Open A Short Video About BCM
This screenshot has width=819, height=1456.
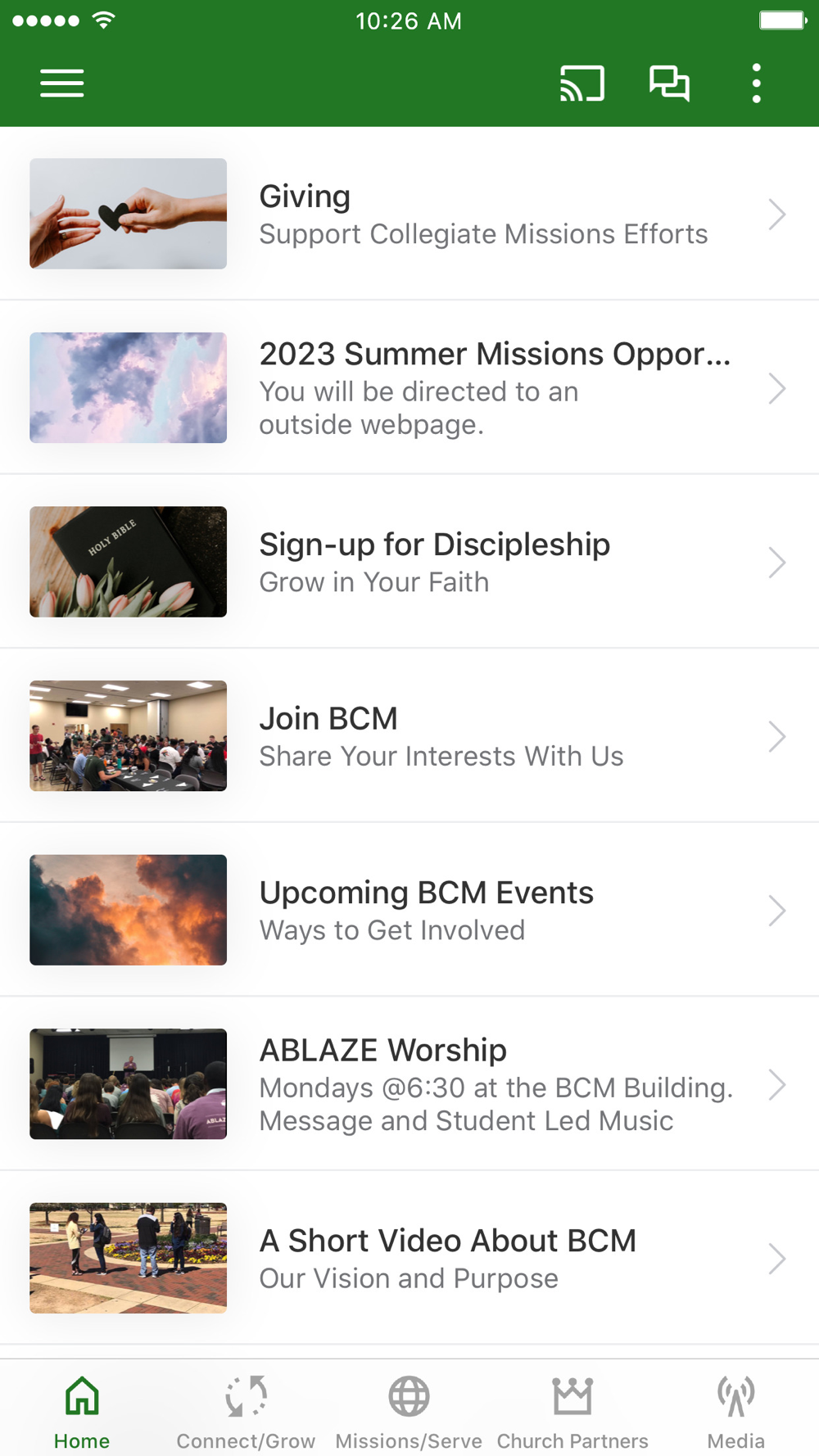409,1258
